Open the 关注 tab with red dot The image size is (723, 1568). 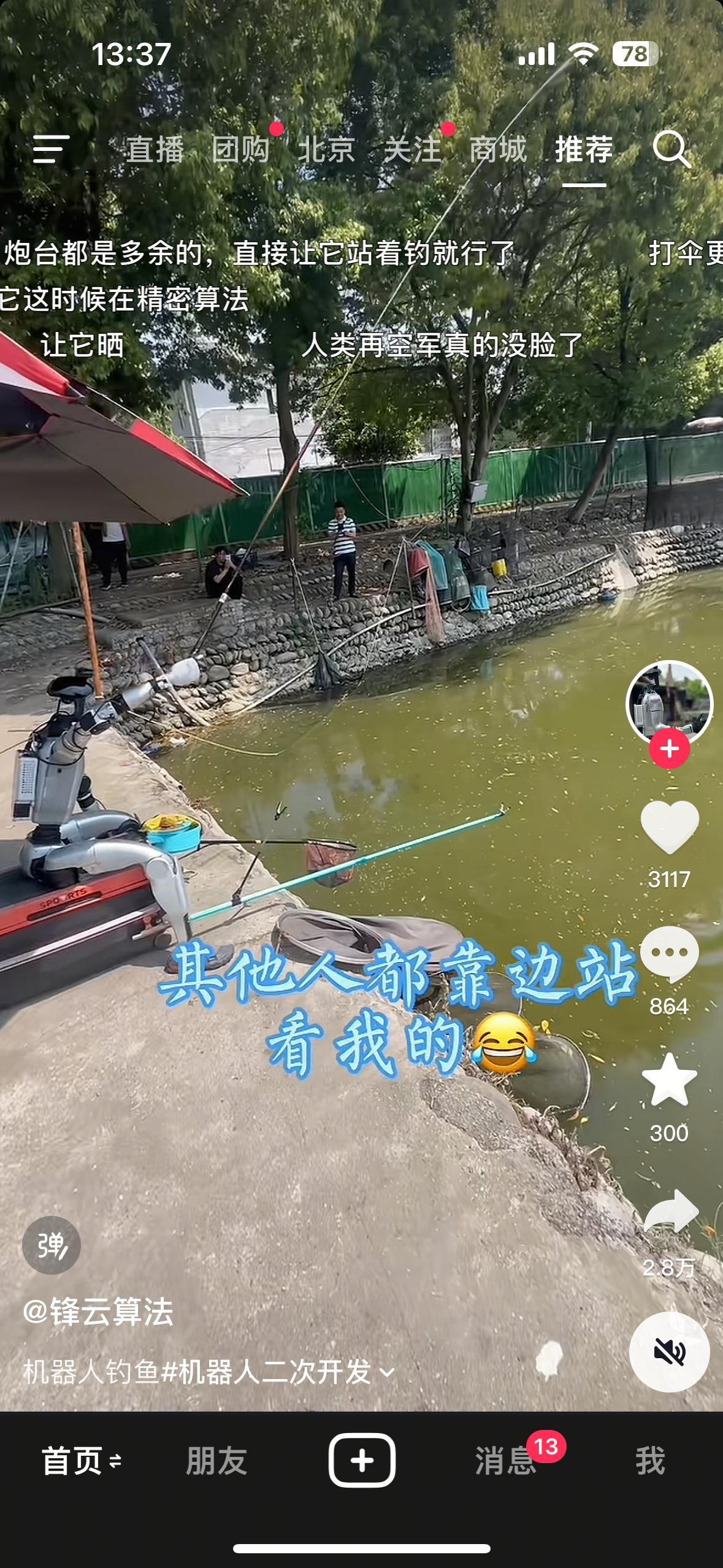[x=414, y=148]
